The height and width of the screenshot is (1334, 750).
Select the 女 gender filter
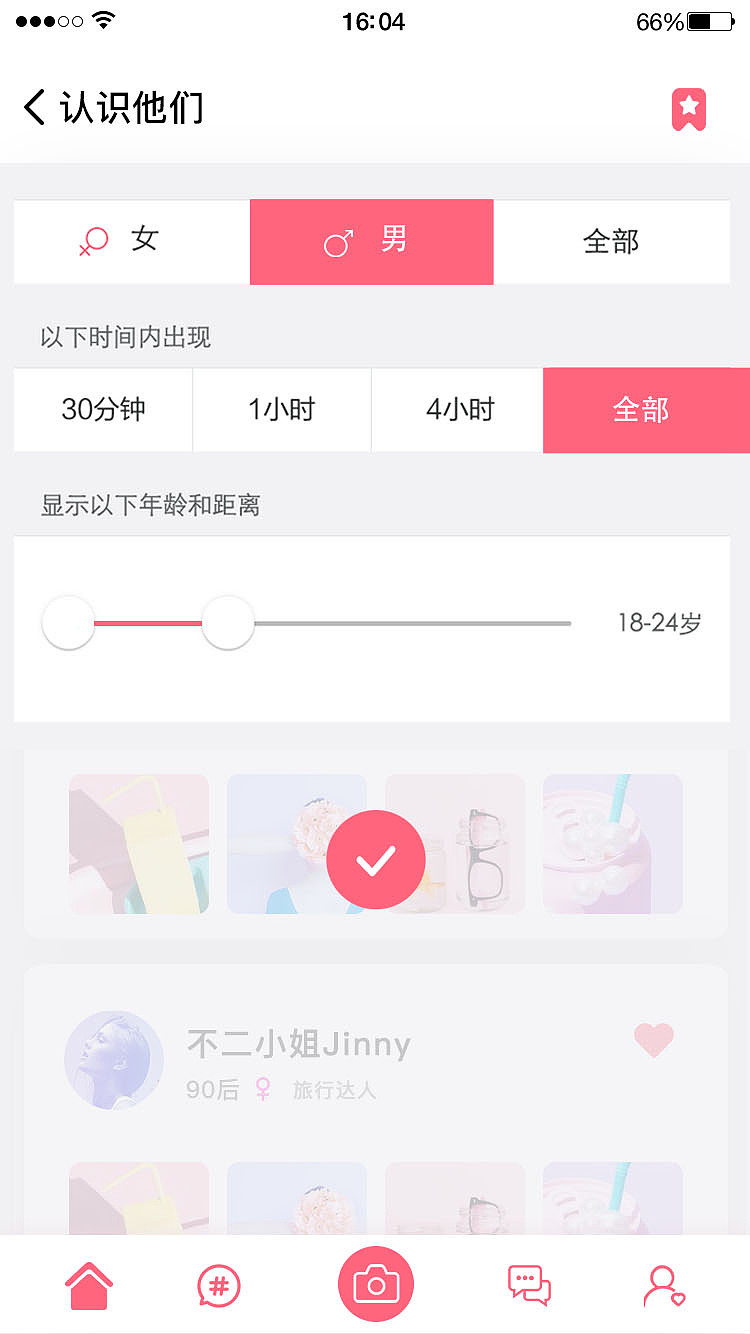pyautogui.click(x=129, y=242)
